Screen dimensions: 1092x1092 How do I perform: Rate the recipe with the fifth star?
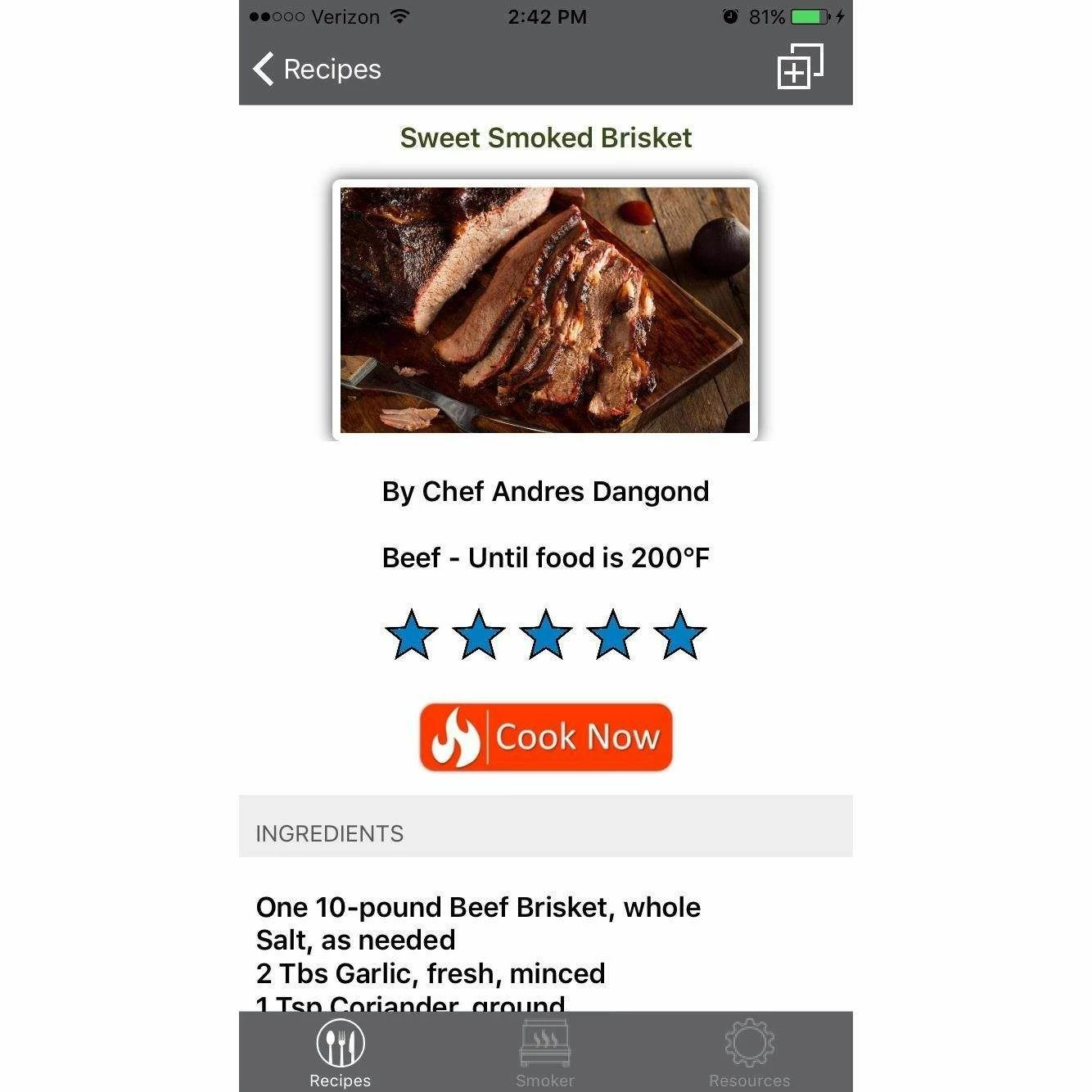(x=679, y=635)
